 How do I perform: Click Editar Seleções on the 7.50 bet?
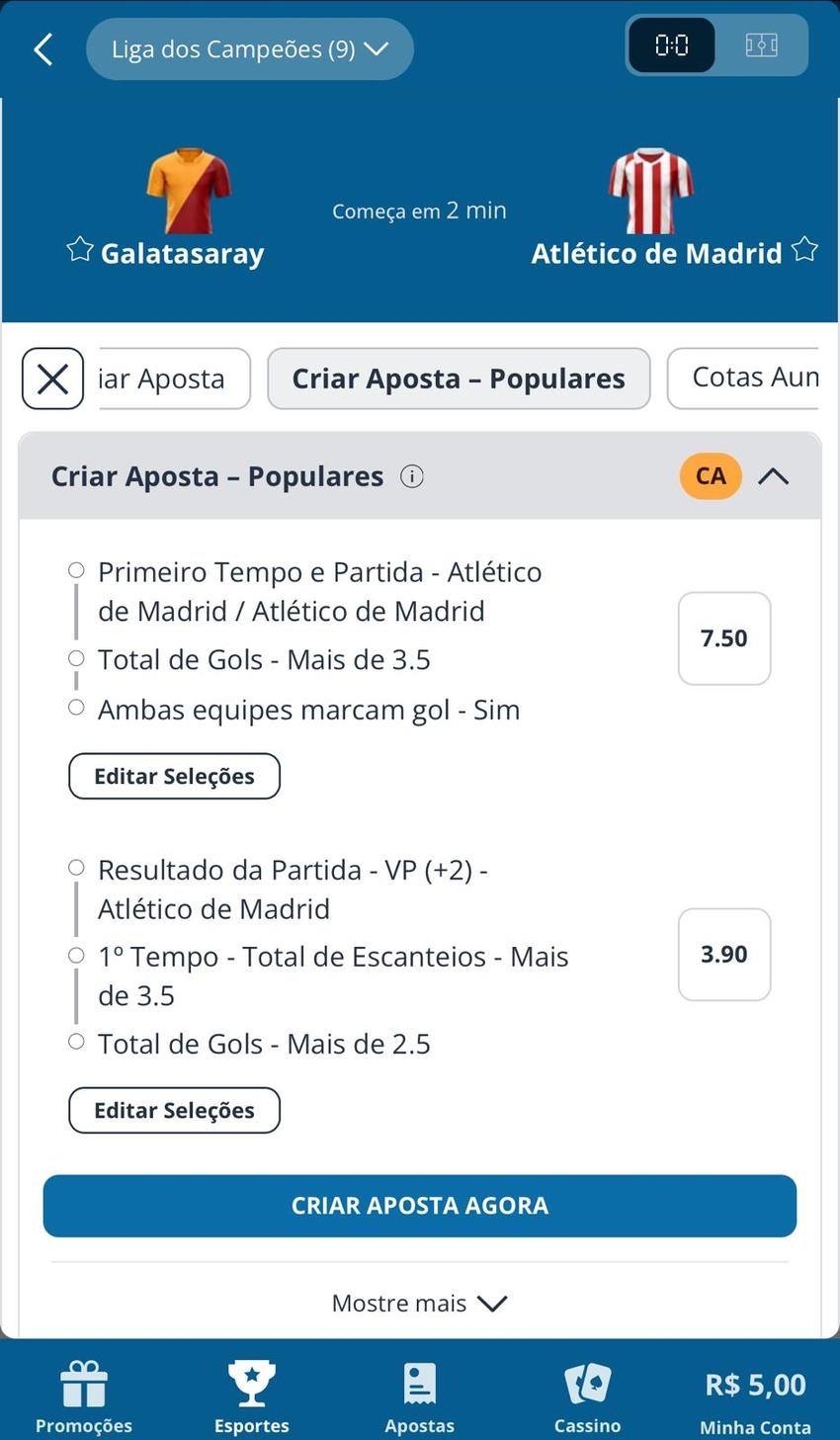tap(174, 776)
